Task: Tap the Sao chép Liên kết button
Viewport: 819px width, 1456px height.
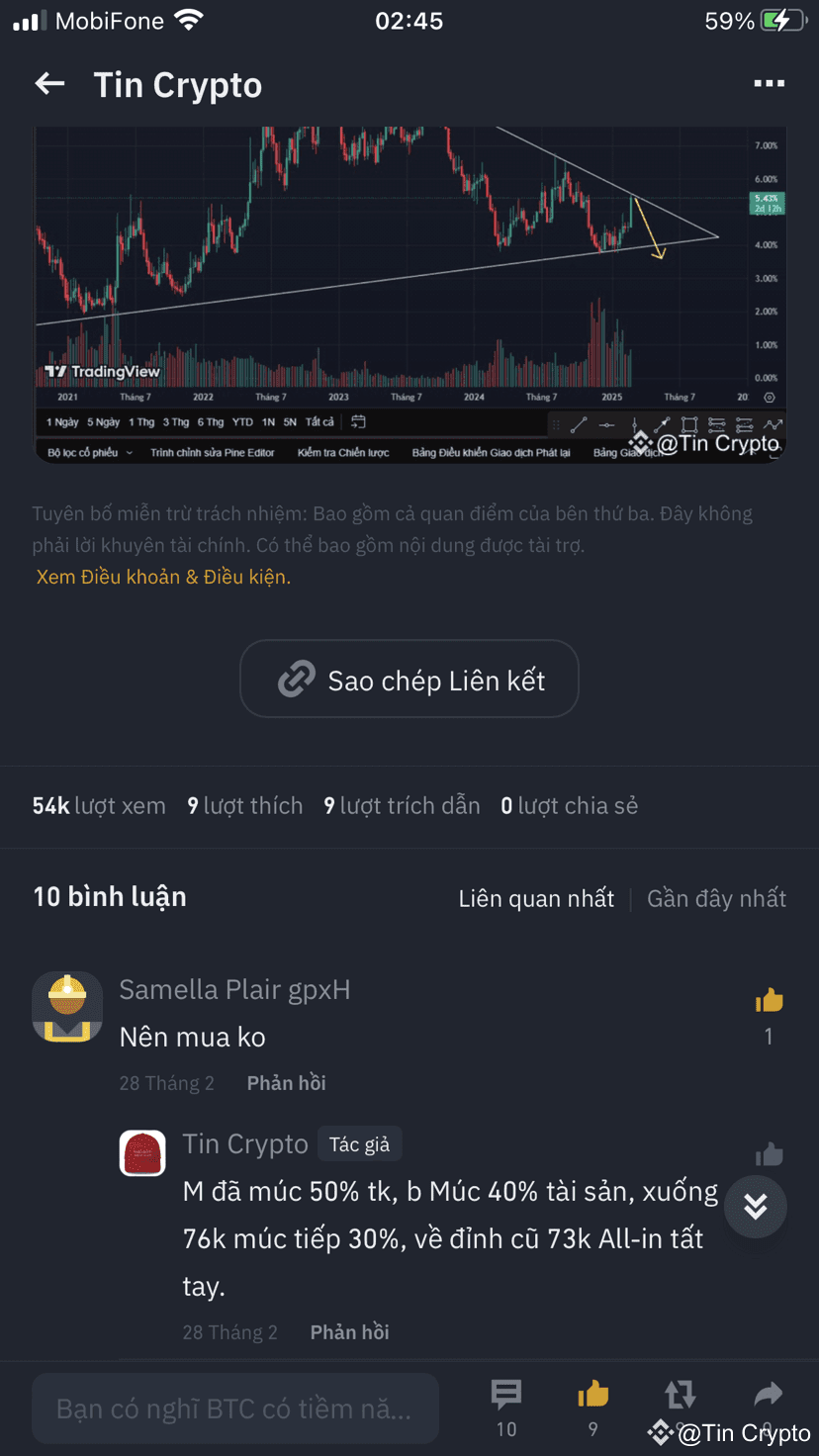Action: pyautogui.click(x=409, y=679)
